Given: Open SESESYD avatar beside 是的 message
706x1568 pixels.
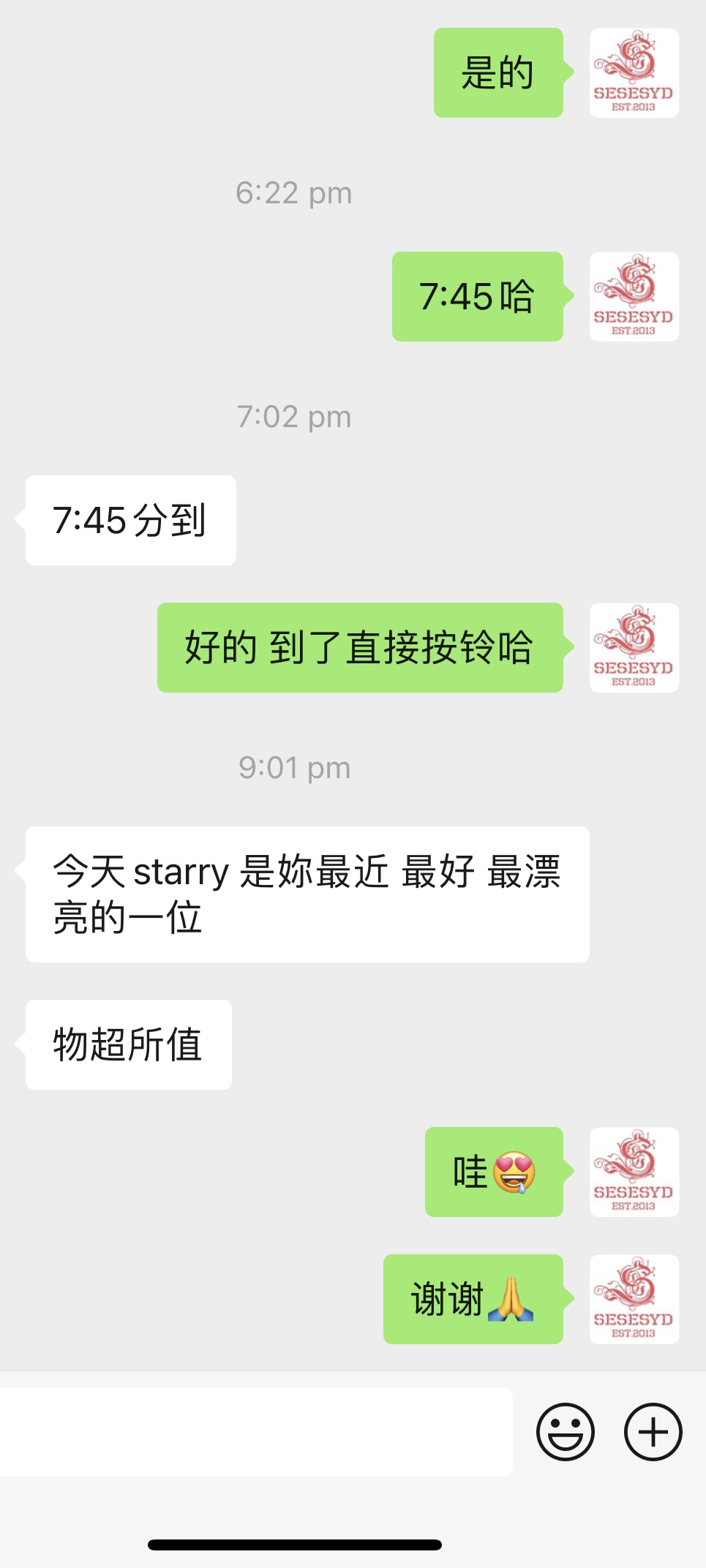Looking at the screenshot, I should coord(634,73).
